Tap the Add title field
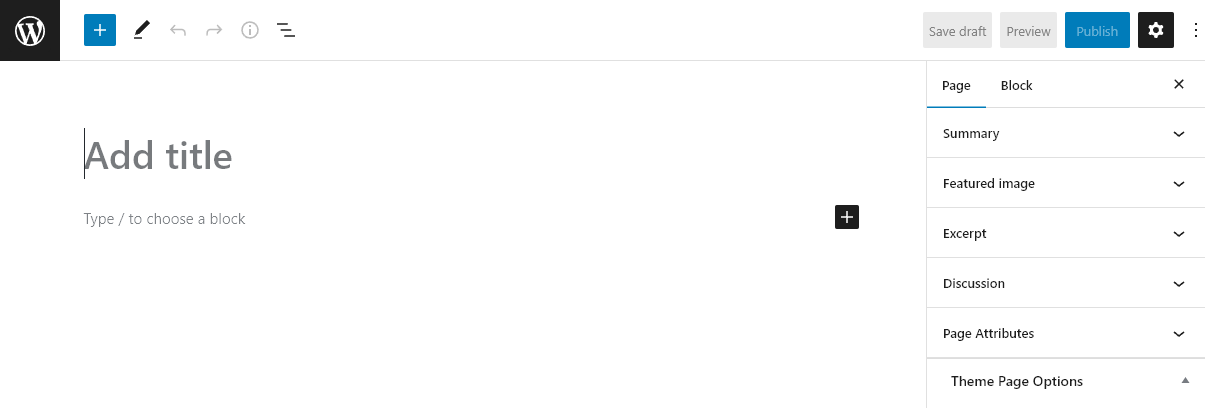The image size is (1205, 408). [x=300, y=156]
